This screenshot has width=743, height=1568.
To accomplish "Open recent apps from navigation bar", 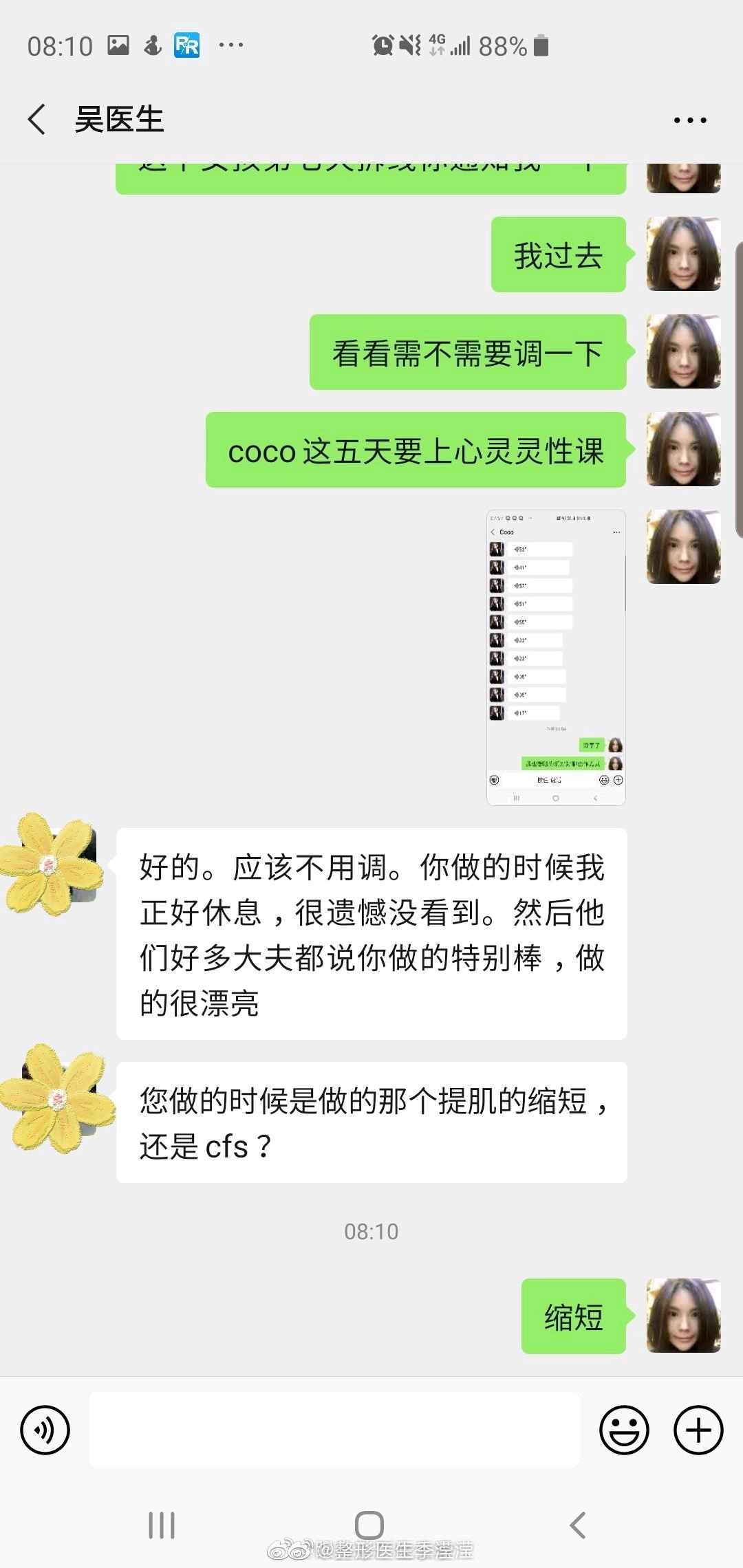I will click(162, 1525).
